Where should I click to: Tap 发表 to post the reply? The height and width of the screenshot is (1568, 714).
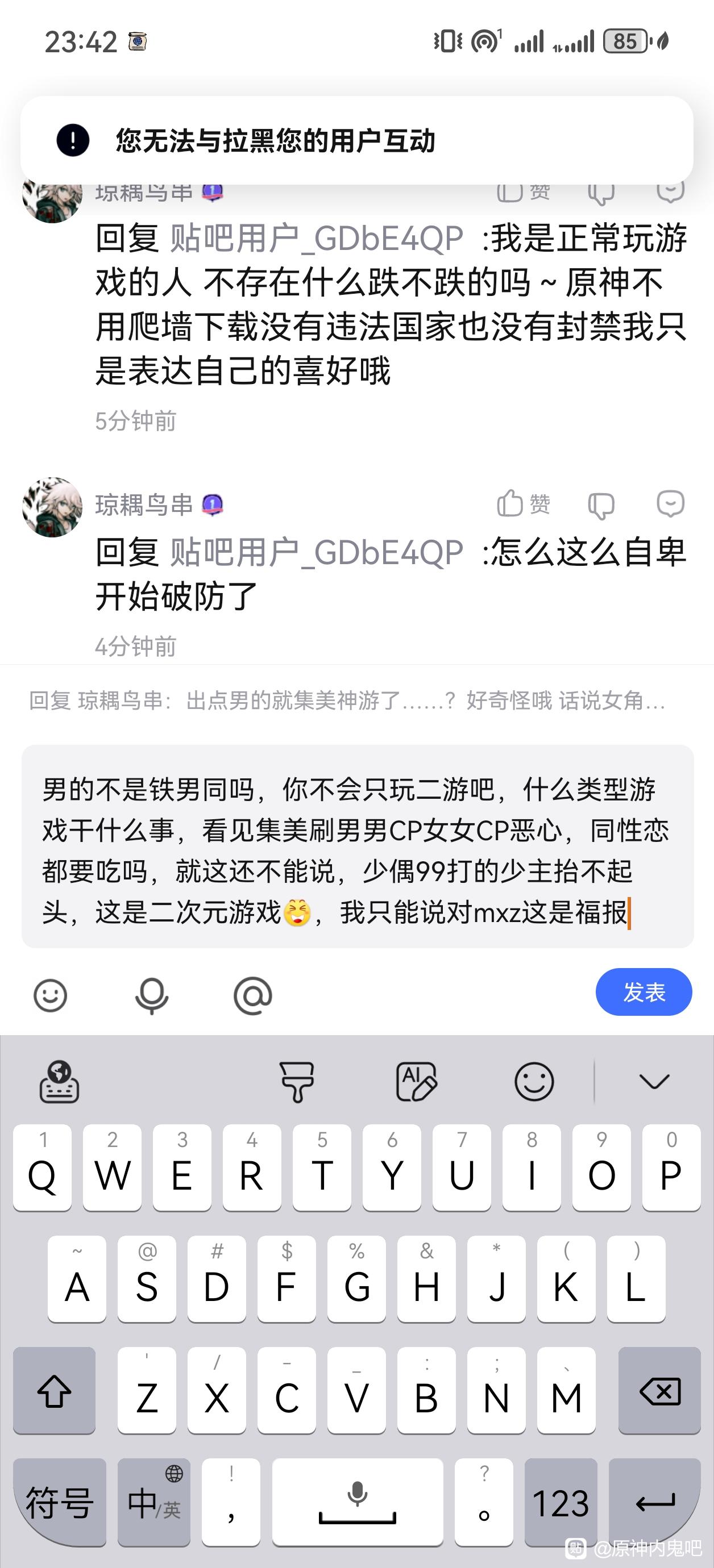point(644,992)
